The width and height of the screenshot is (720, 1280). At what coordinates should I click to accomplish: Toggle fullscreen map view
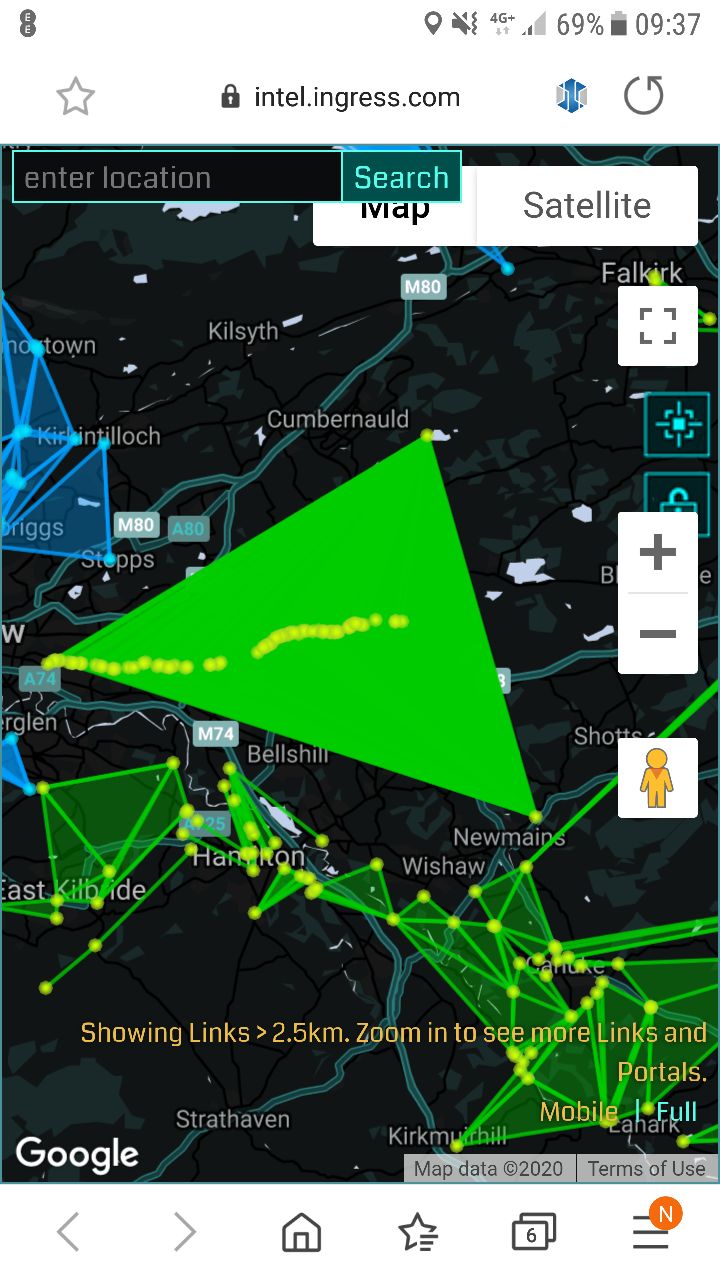pos(657,326)
